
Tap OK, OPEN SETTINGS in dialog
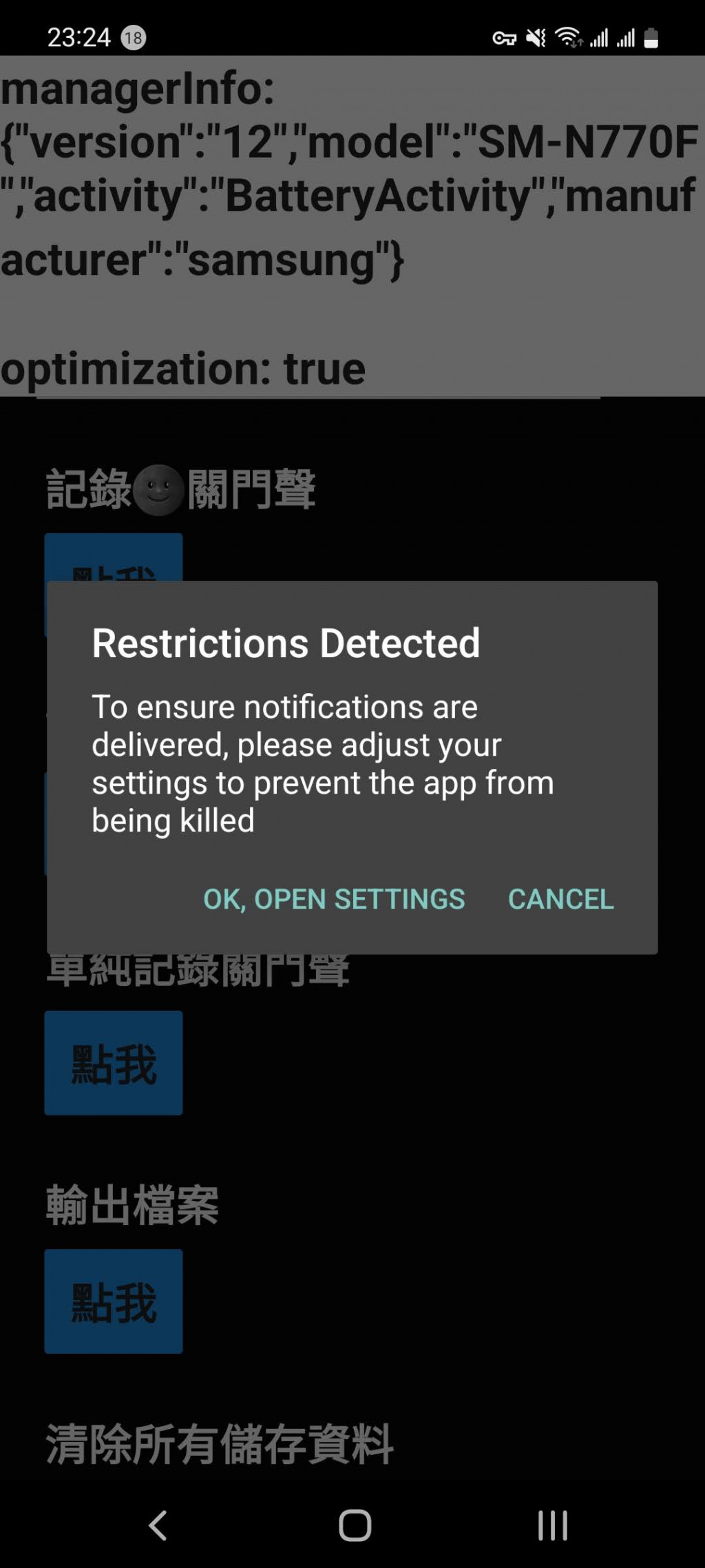(334, 899)
